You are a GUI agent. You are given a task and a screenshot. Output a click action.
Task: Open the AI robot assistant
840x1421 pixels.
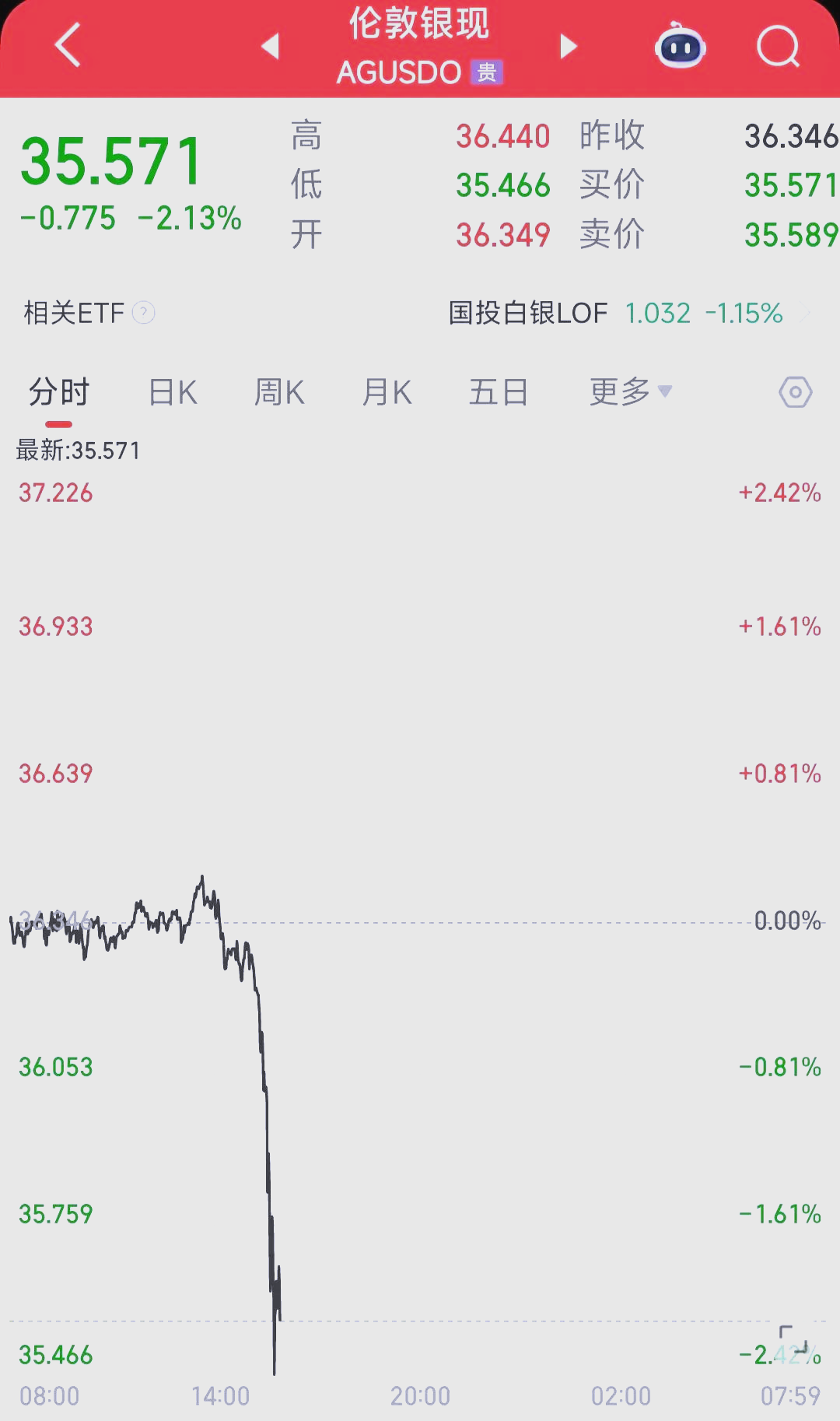coord(680,47)
